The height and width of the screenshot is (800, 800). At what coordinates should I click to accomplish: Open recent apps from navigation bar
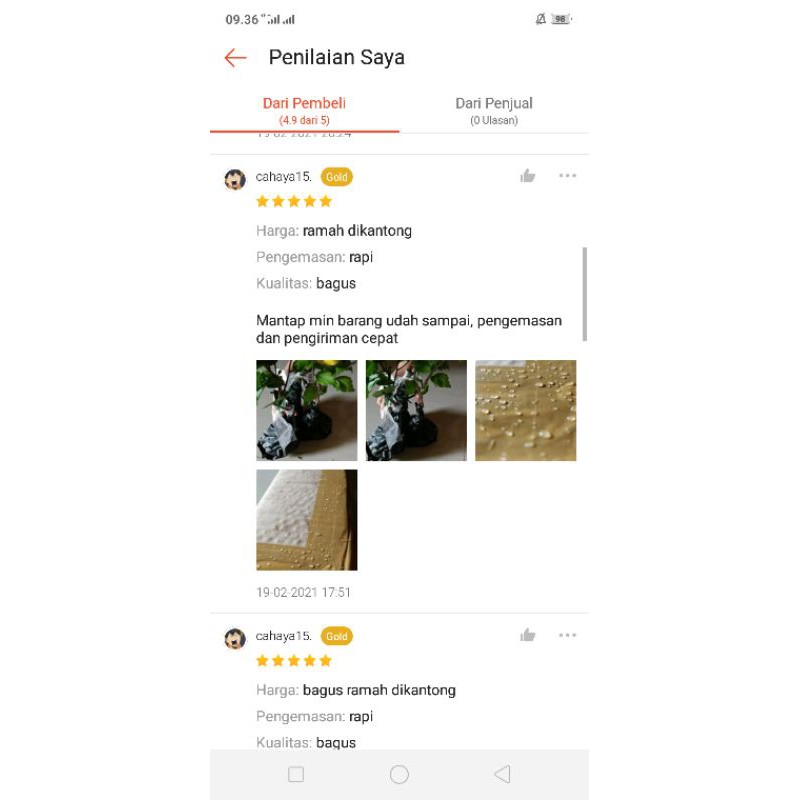click(296, 774)
